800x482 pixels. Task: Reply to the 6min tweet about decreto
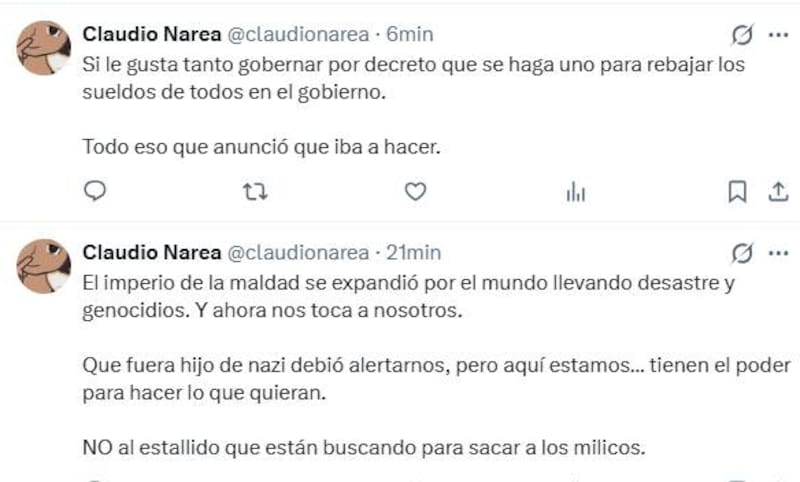tap(95, 191)
